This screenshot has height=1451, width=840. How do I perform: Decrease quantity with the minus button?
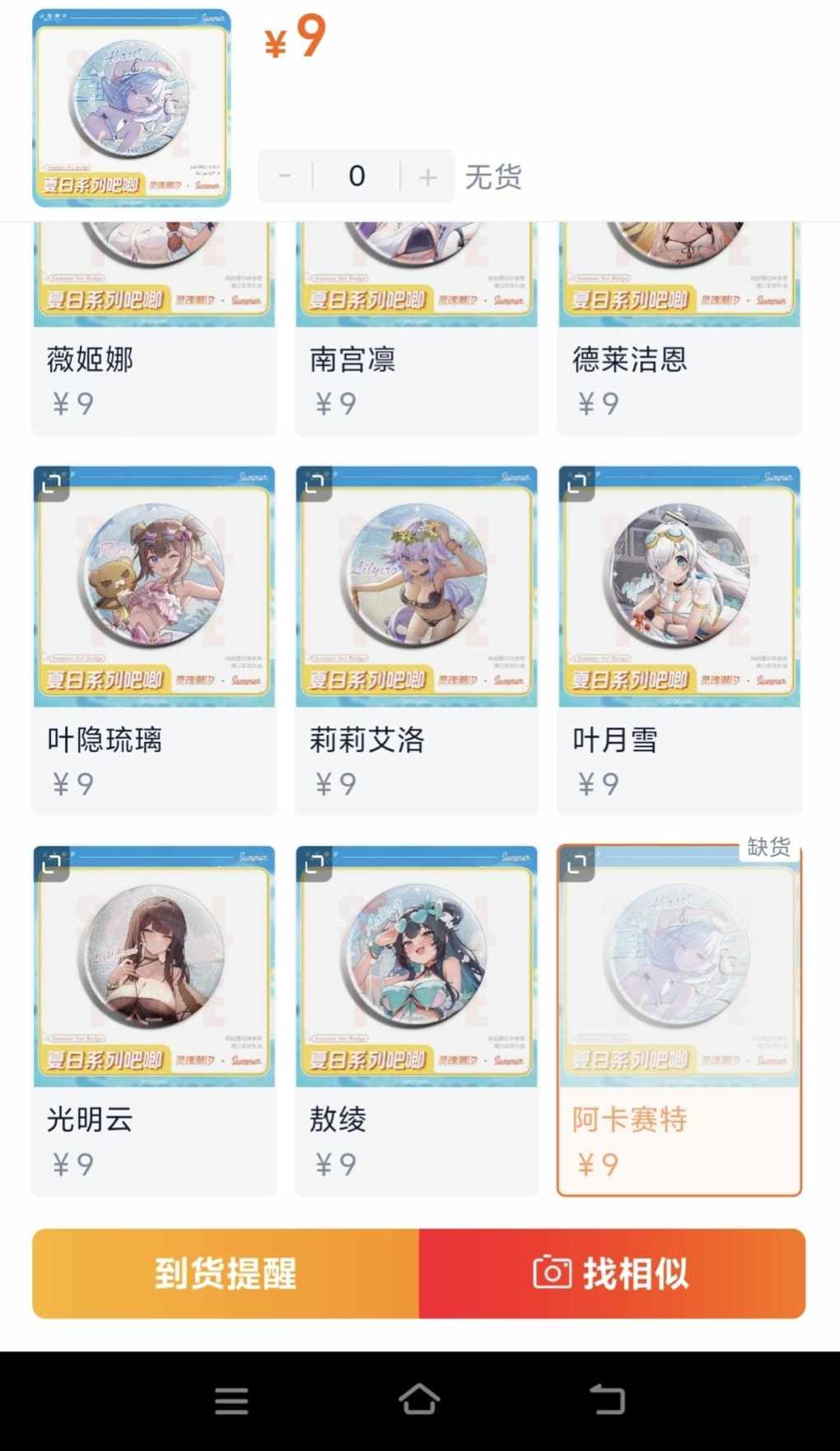[x=285, y=176]
